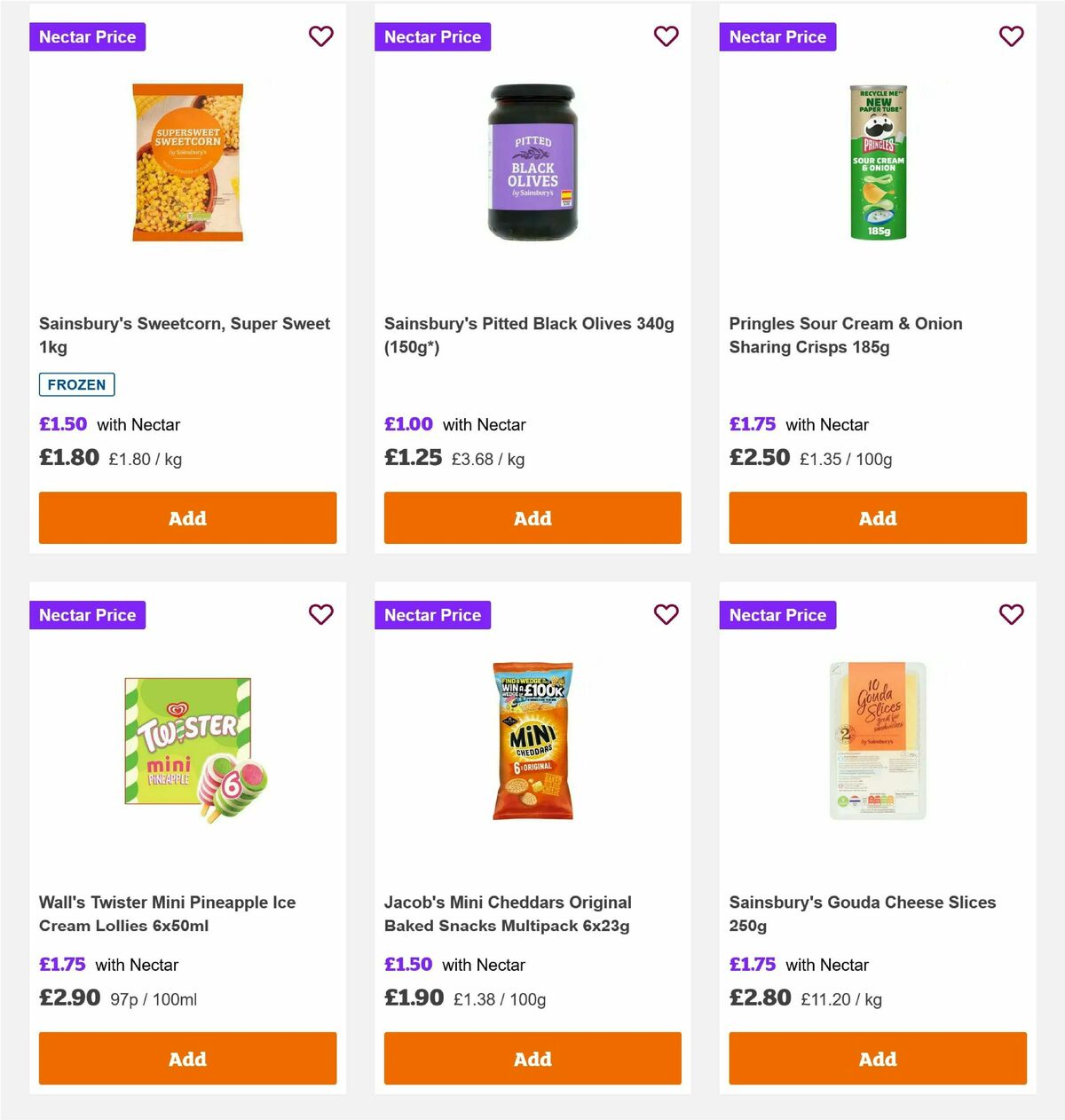
Task: Open the Wall's Twister Mini product page
Action: 167,913
